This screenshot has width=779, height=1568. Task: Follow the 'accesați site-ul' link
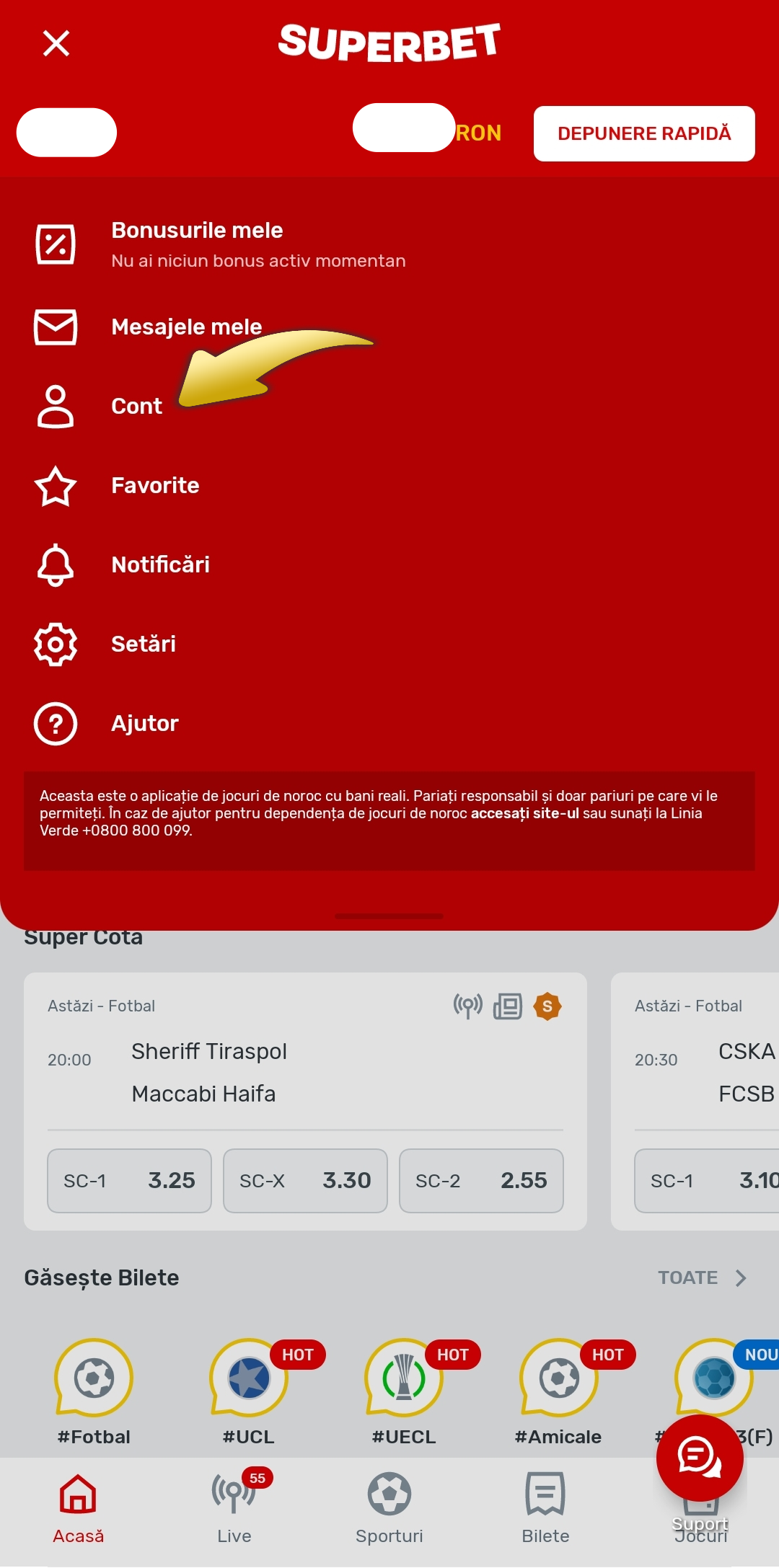tap(524, 813)
